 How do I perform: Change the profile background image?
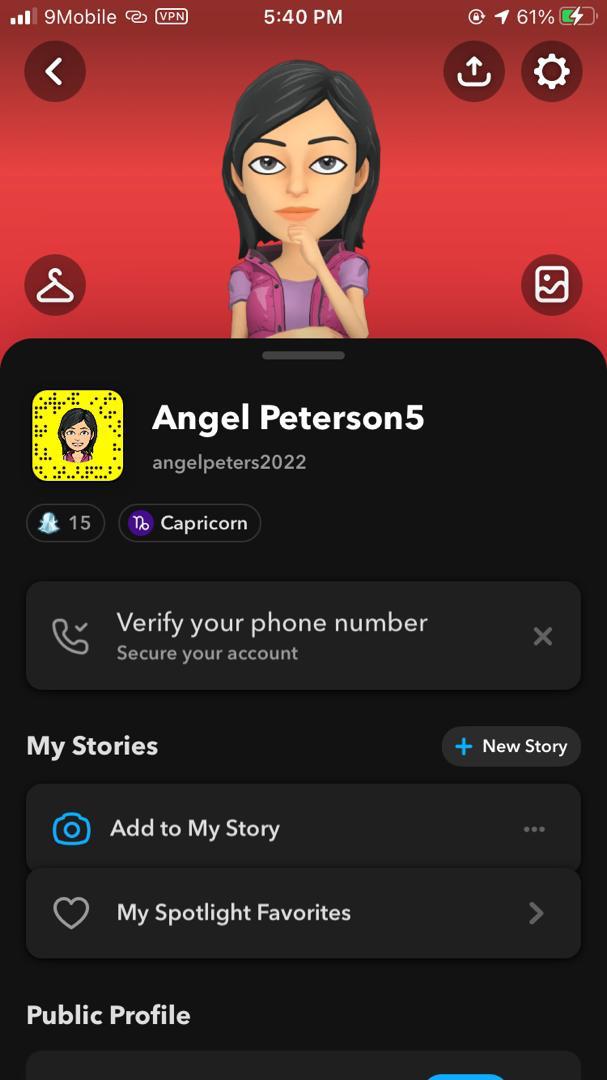551,285
